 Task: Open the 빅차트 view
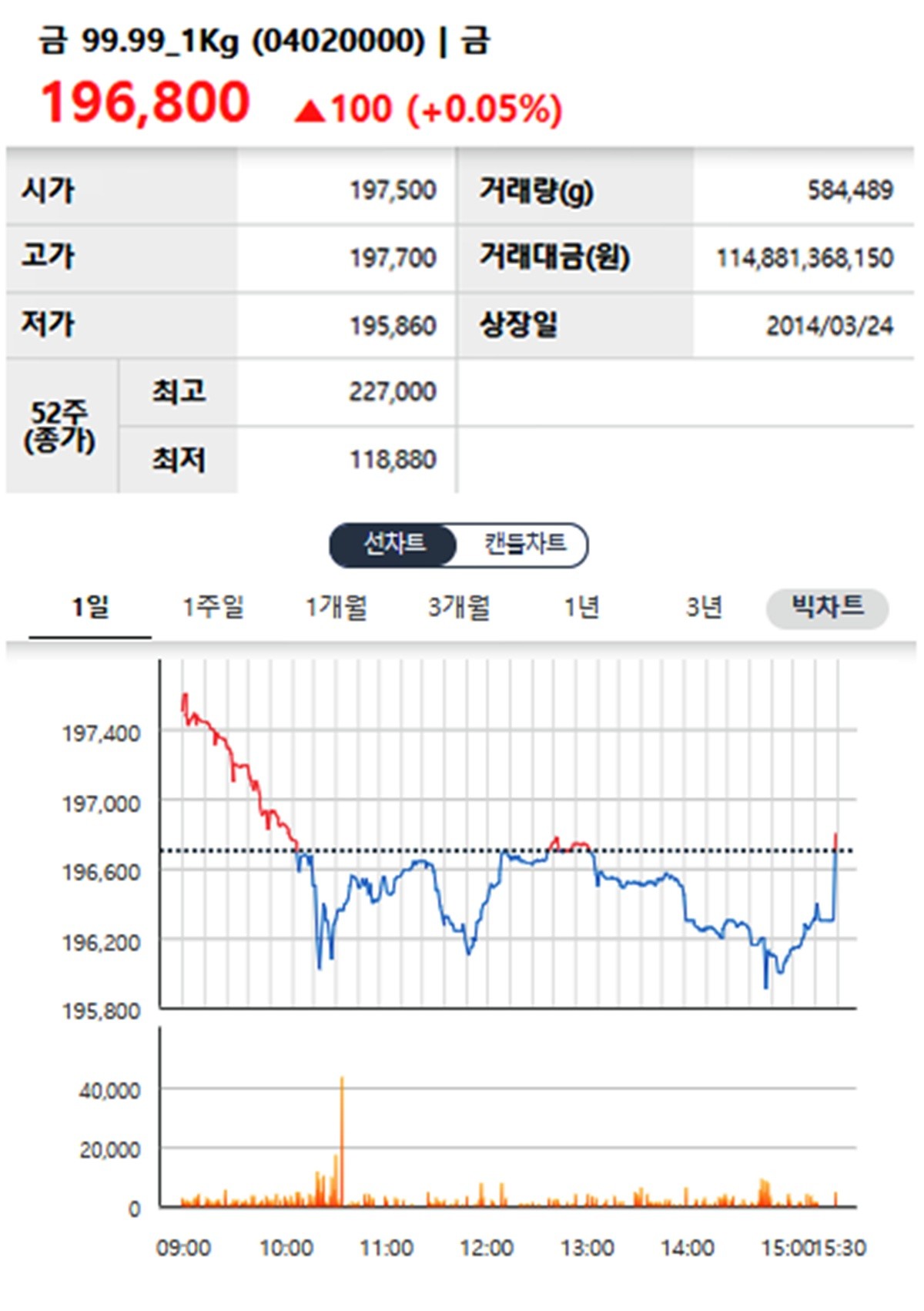click(826, 608)
